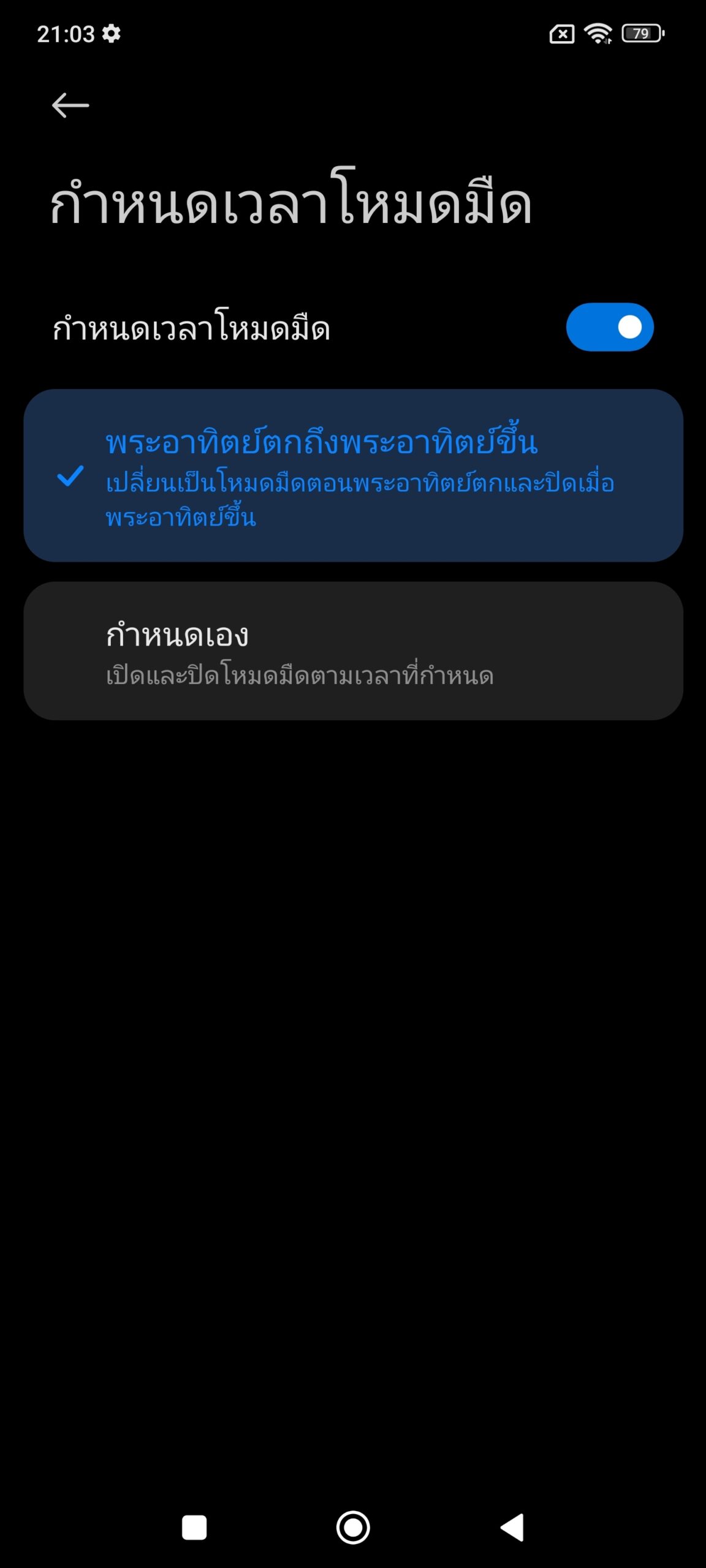The width and height of the screenshot is (706, 1568).
Task: Go back using the top arrow
Action: coord(70,105)
